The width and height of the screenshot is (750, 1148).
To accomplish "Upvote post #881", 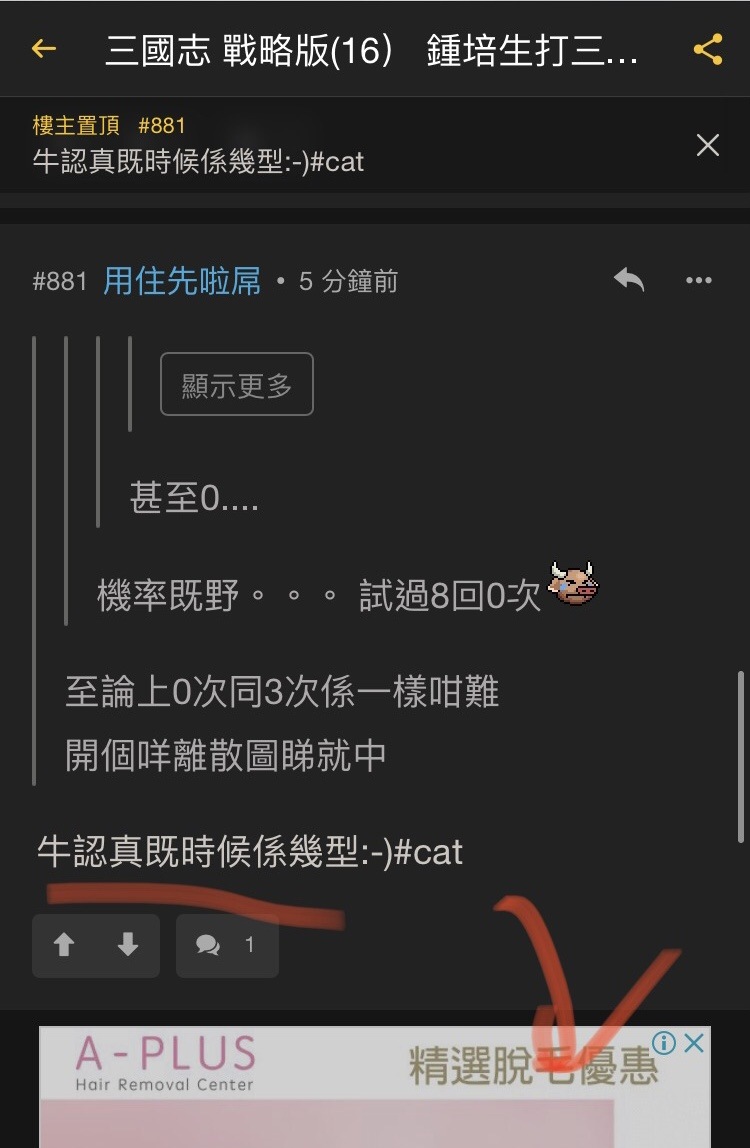I will (x=65, y=945).
